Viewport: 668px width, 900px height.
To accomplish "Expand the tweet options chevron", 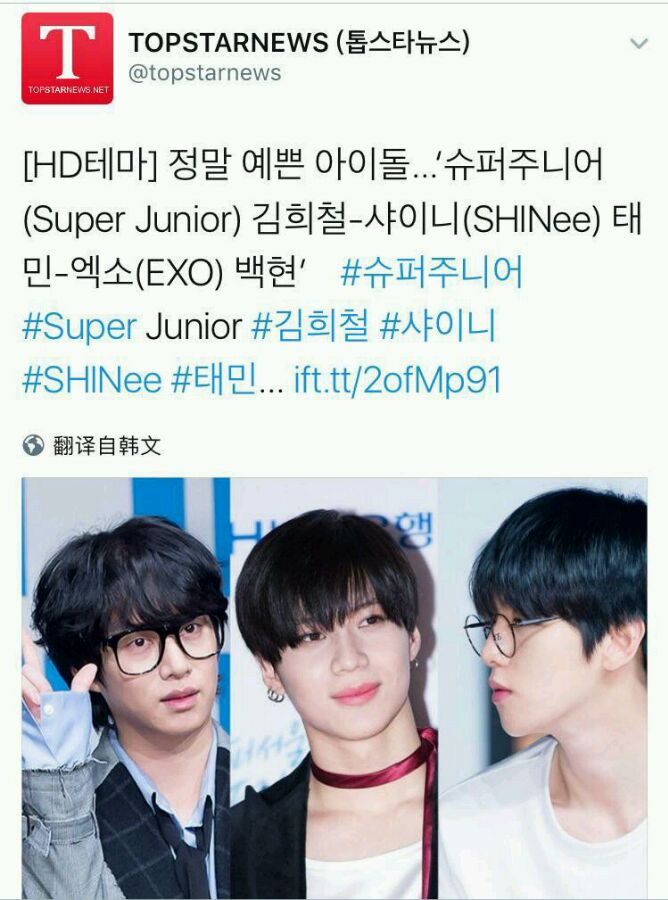I will pyautogui.click(x=639, y=44).
